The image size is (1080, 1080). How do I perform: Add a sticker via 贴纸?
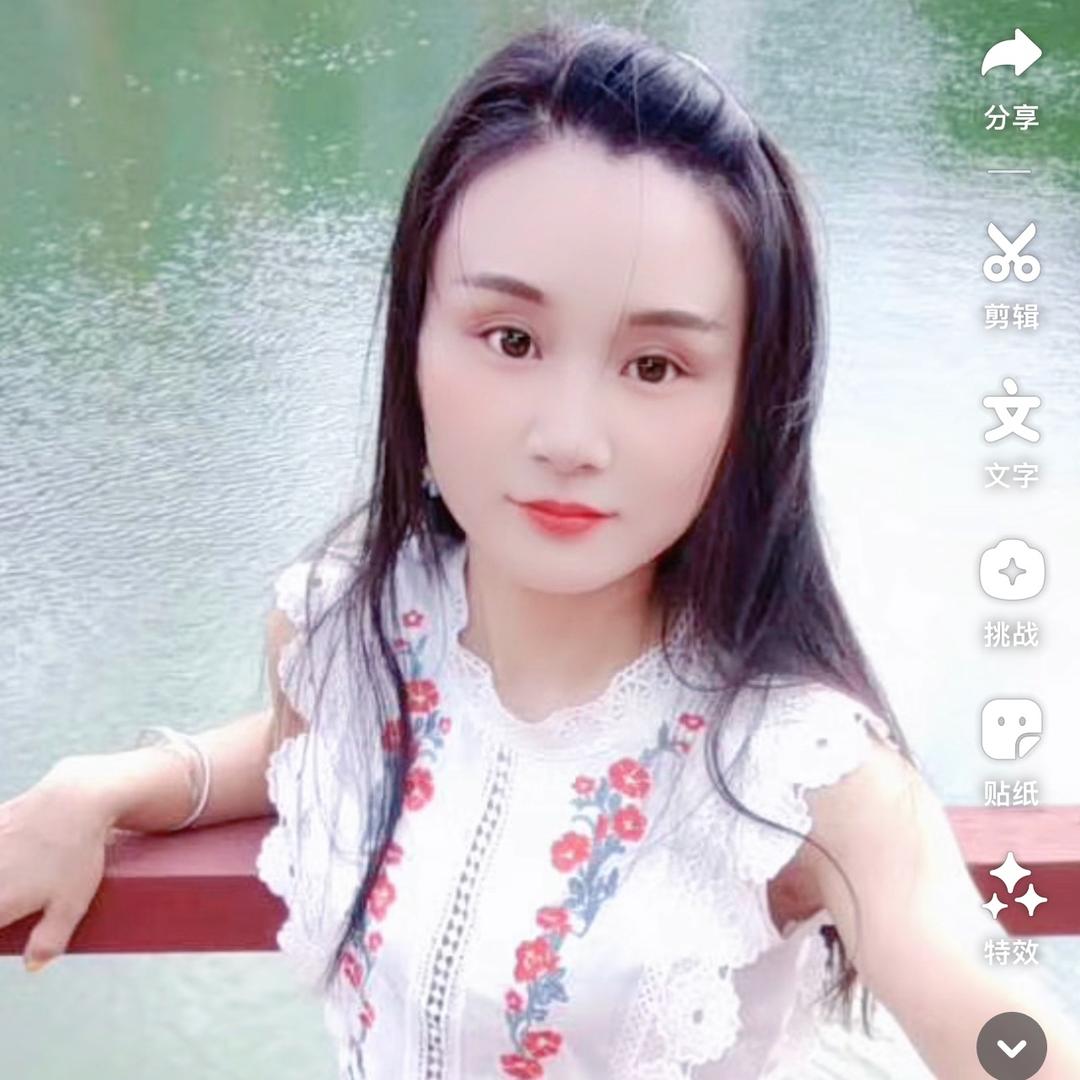[x=1011, y=731]
